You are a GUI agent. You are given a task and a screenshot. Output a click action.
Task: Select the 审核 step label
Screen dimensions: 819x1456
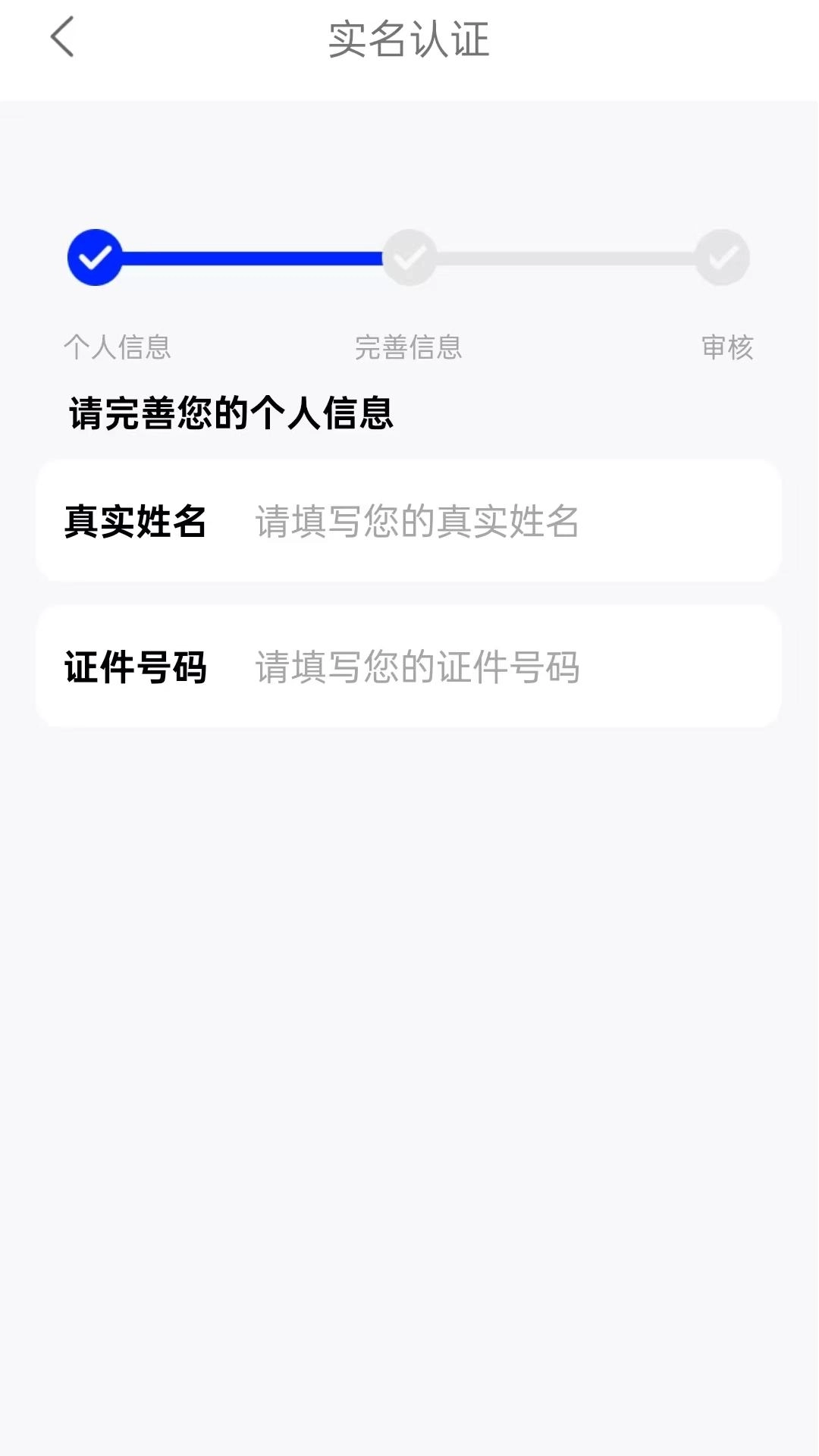[x=726, y=348]
